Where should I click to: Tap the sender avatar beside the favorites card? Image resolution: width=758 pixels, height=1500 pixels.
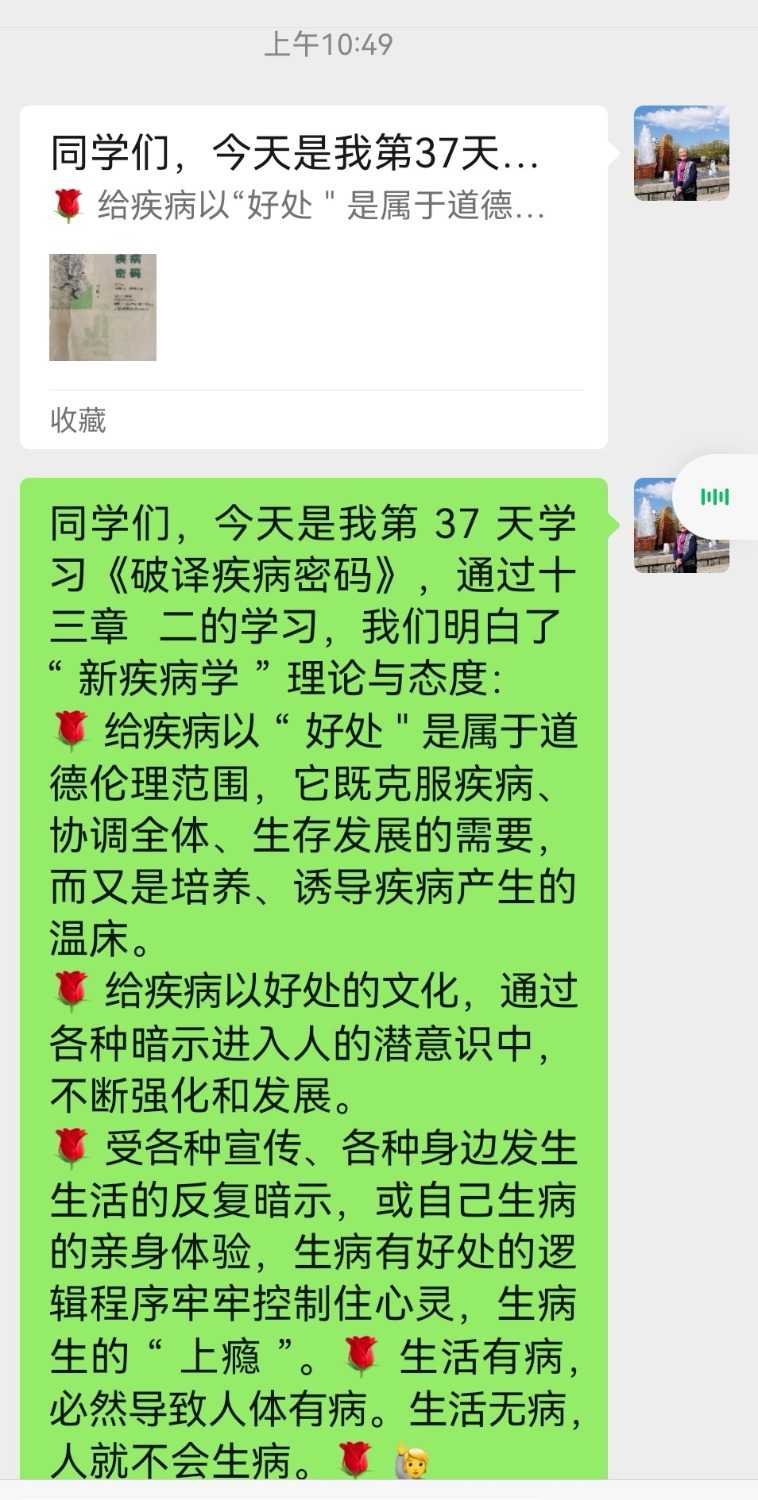681,153
